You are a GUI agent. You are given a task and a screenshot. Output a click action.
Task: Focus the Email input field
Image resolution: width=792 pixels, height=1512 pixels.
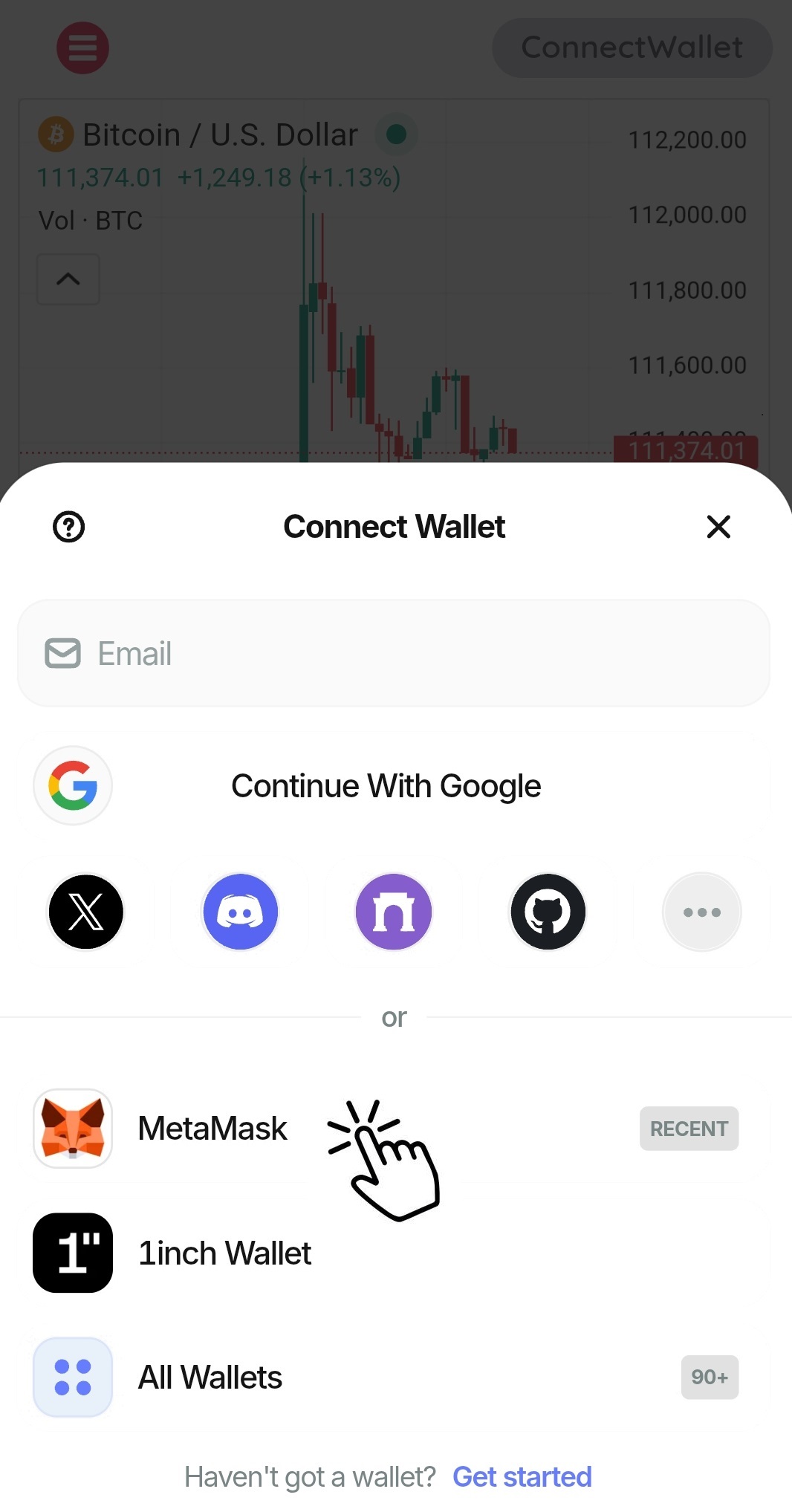394,653
